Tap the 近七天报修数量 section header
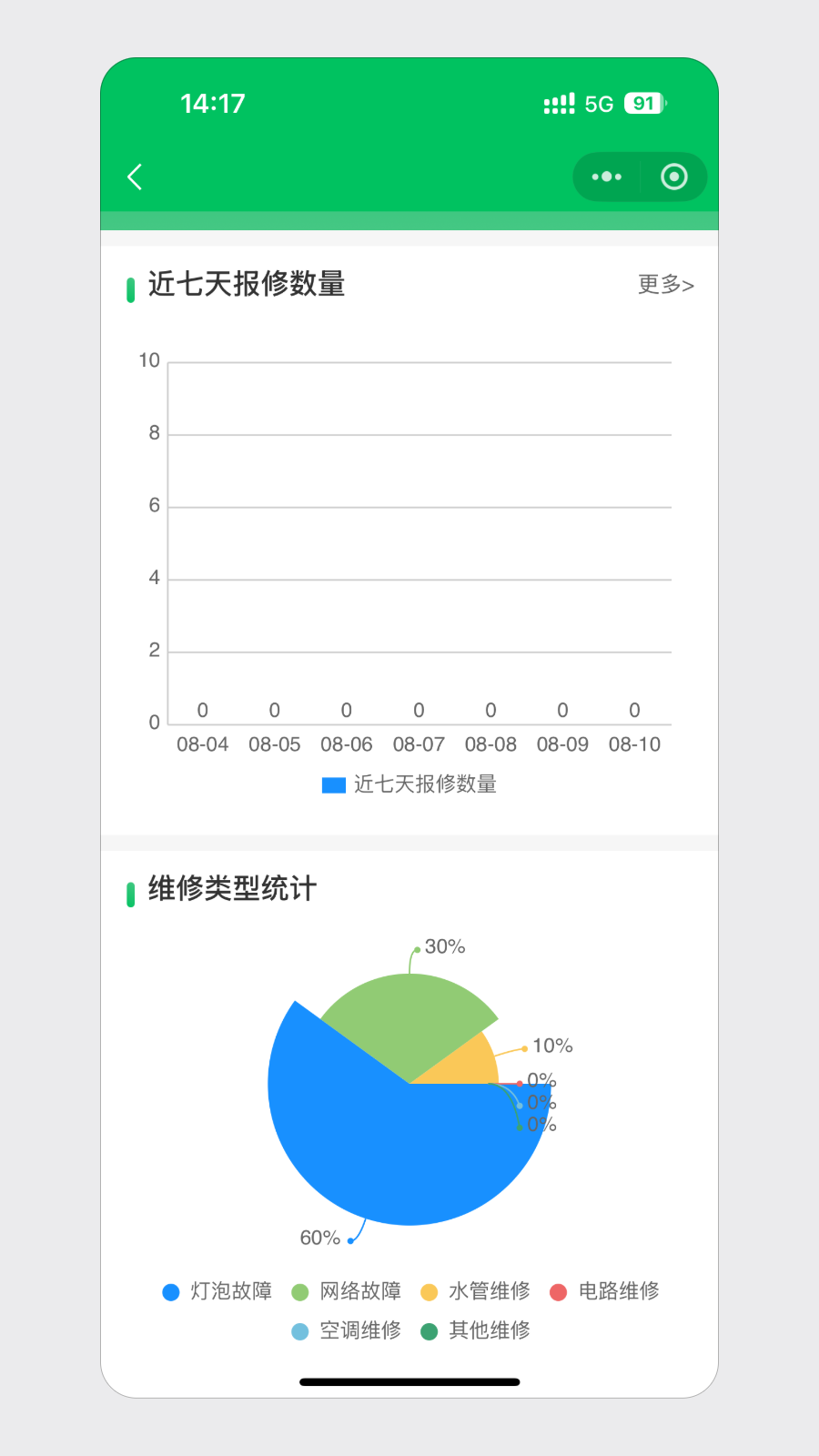 247,285
